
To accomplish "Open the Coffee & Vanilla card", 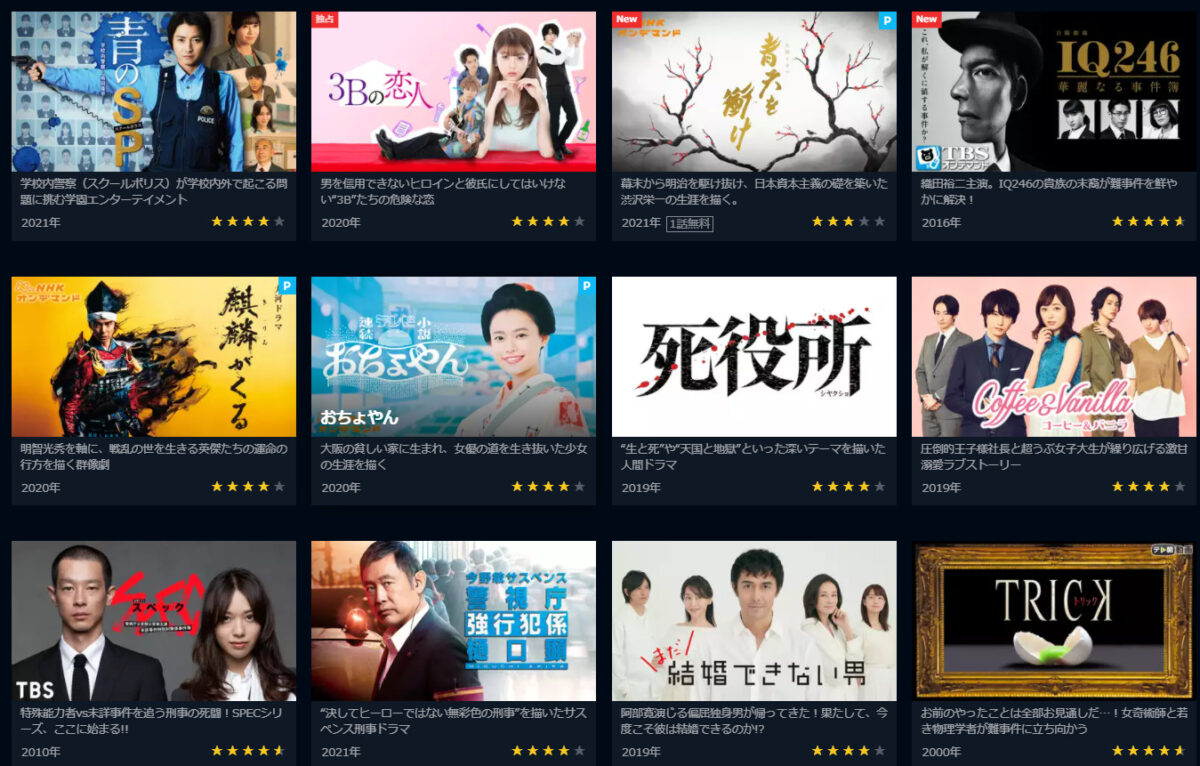I will 1053,357.
